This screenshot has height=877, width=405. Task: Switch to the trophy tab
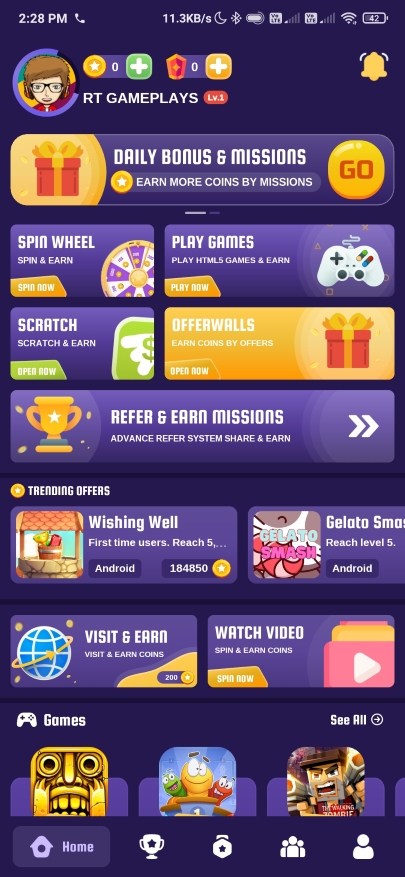click(152, 846)
